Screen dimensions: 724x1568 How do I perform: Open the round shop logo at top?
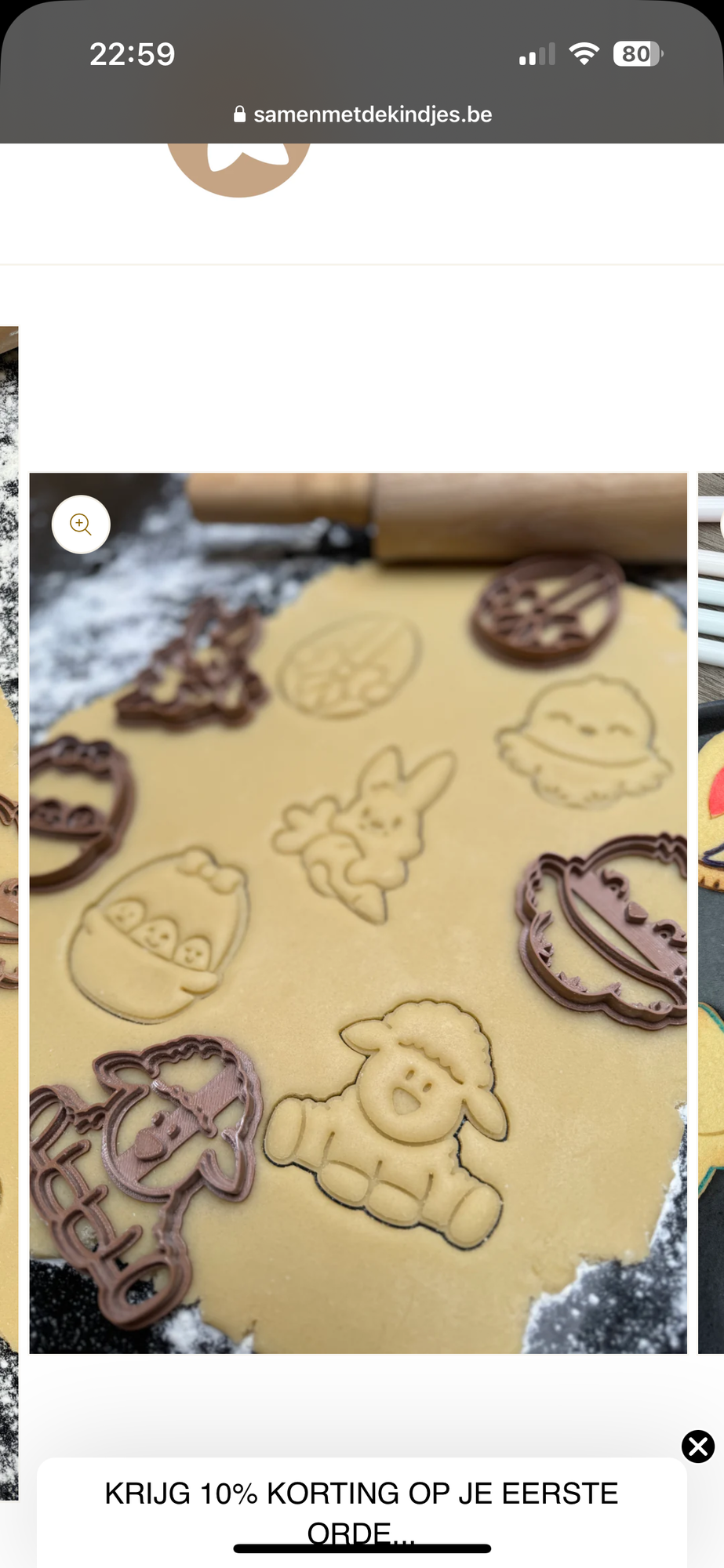239,169
